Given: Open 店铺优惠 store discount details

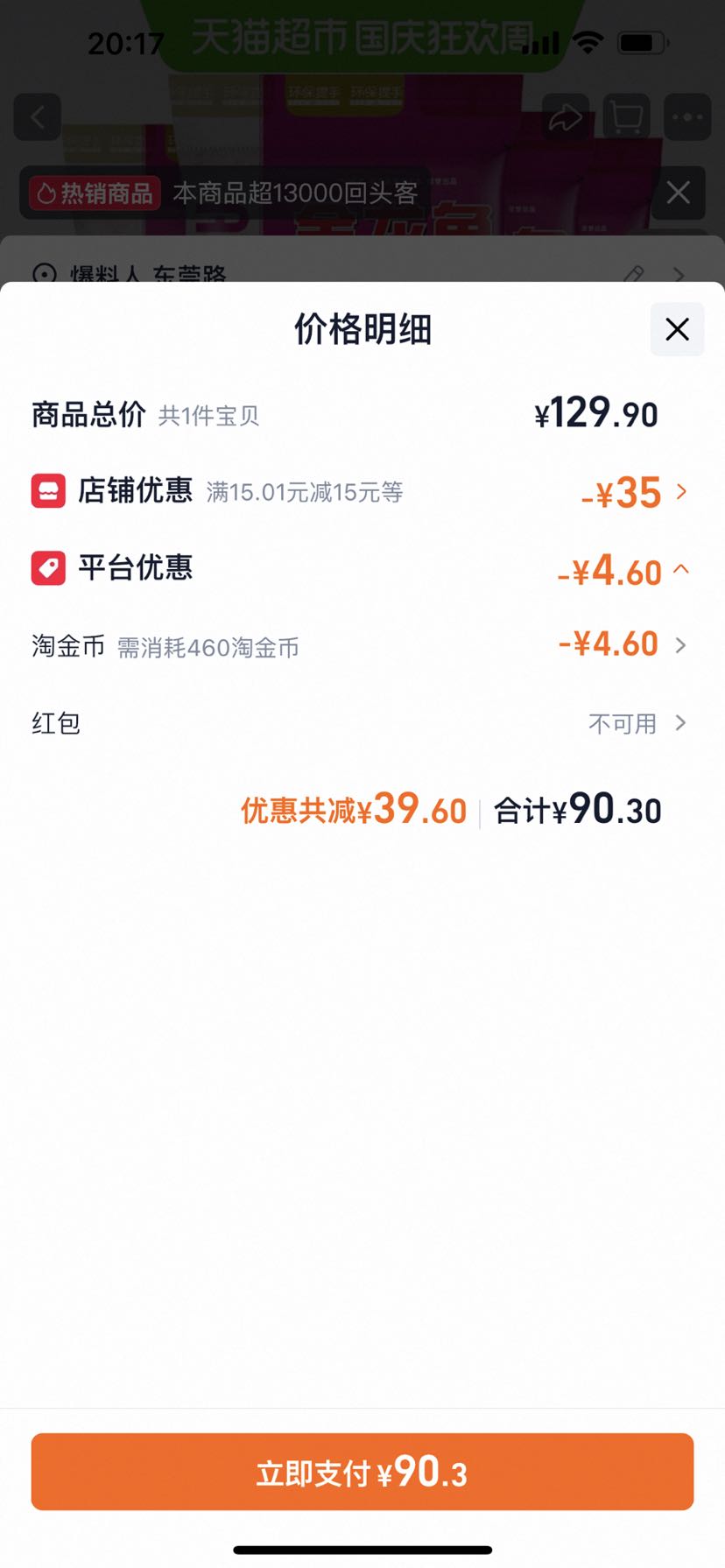Looking at the screenshot, I should tap(362, 491).
